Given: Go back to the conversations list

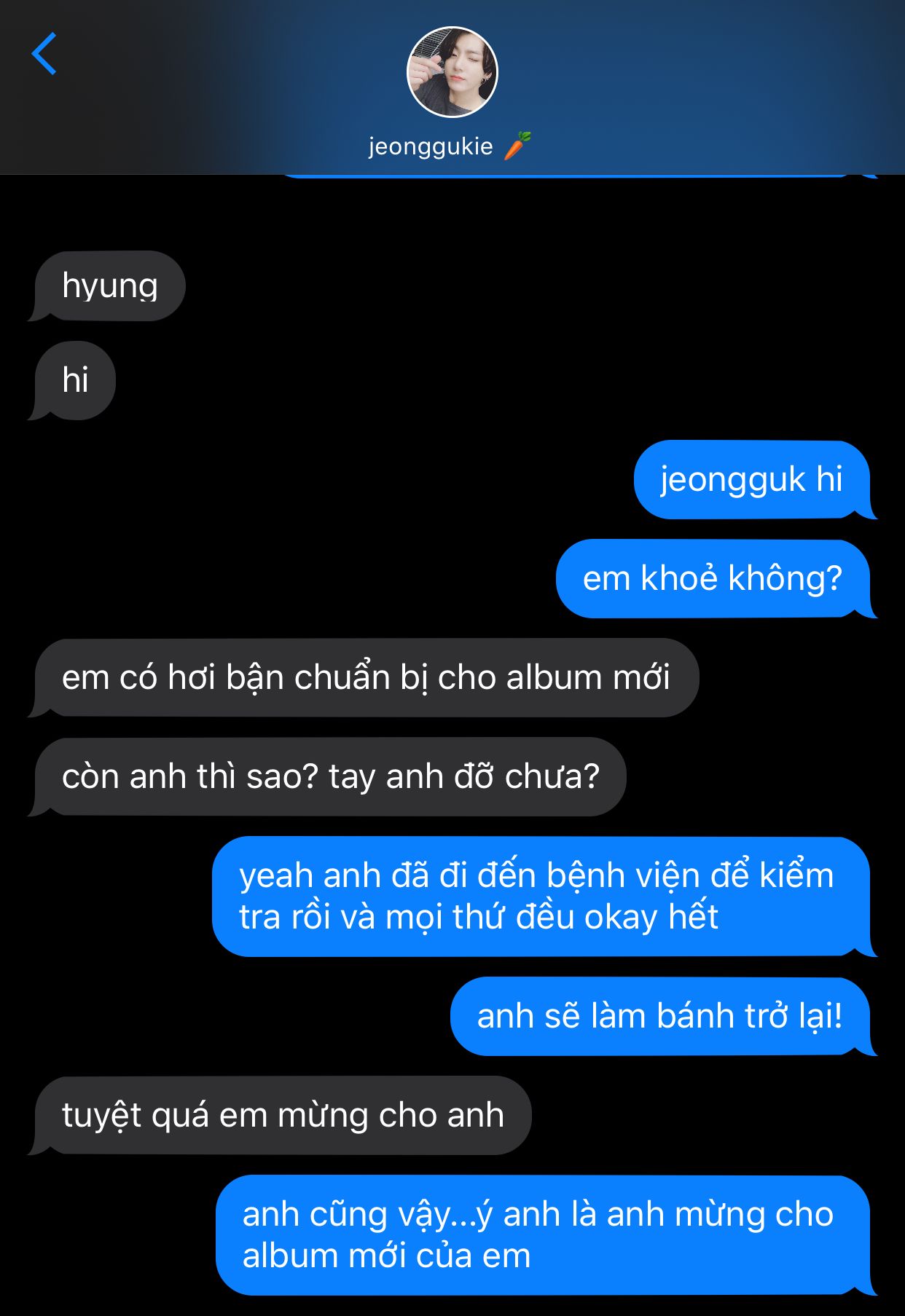Looking at the screenshot, I should (x=44, y=54).
